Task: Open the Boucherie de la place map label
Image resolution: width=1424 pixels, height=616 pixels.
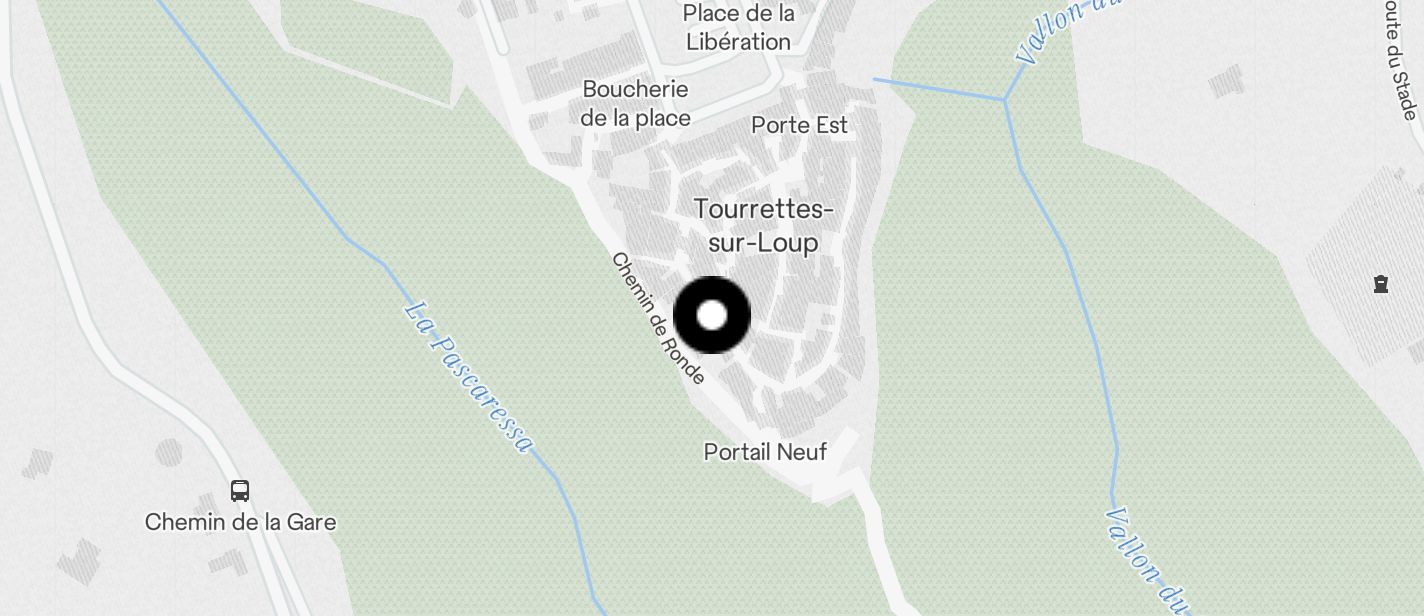Action: (x=635, y=104)
